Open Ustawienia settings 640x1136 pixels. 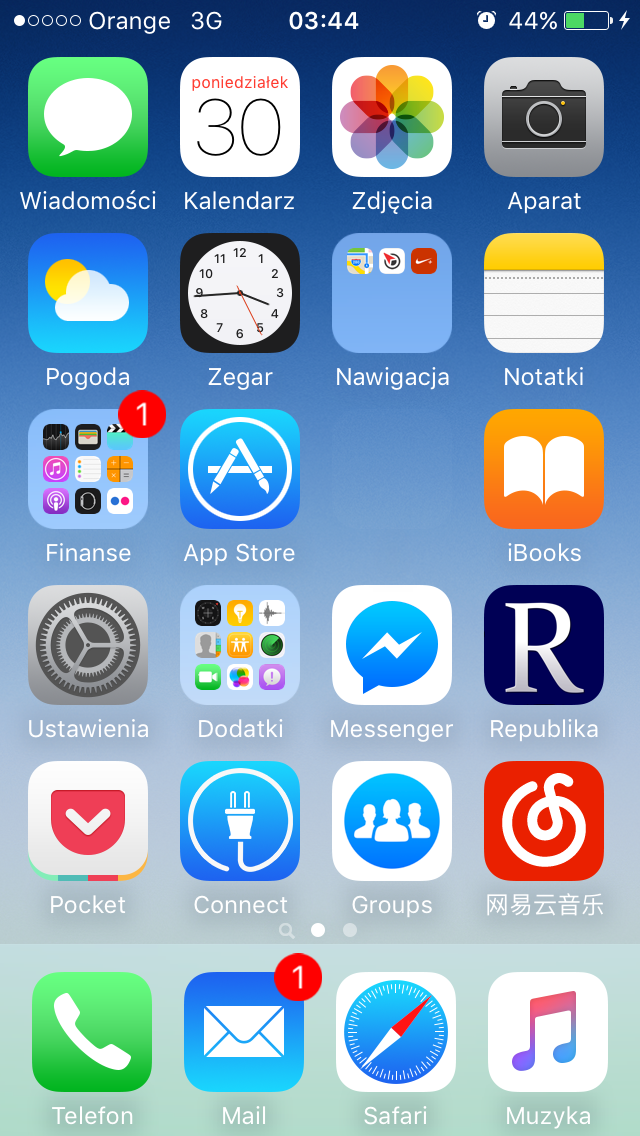(x=88, y=645)
